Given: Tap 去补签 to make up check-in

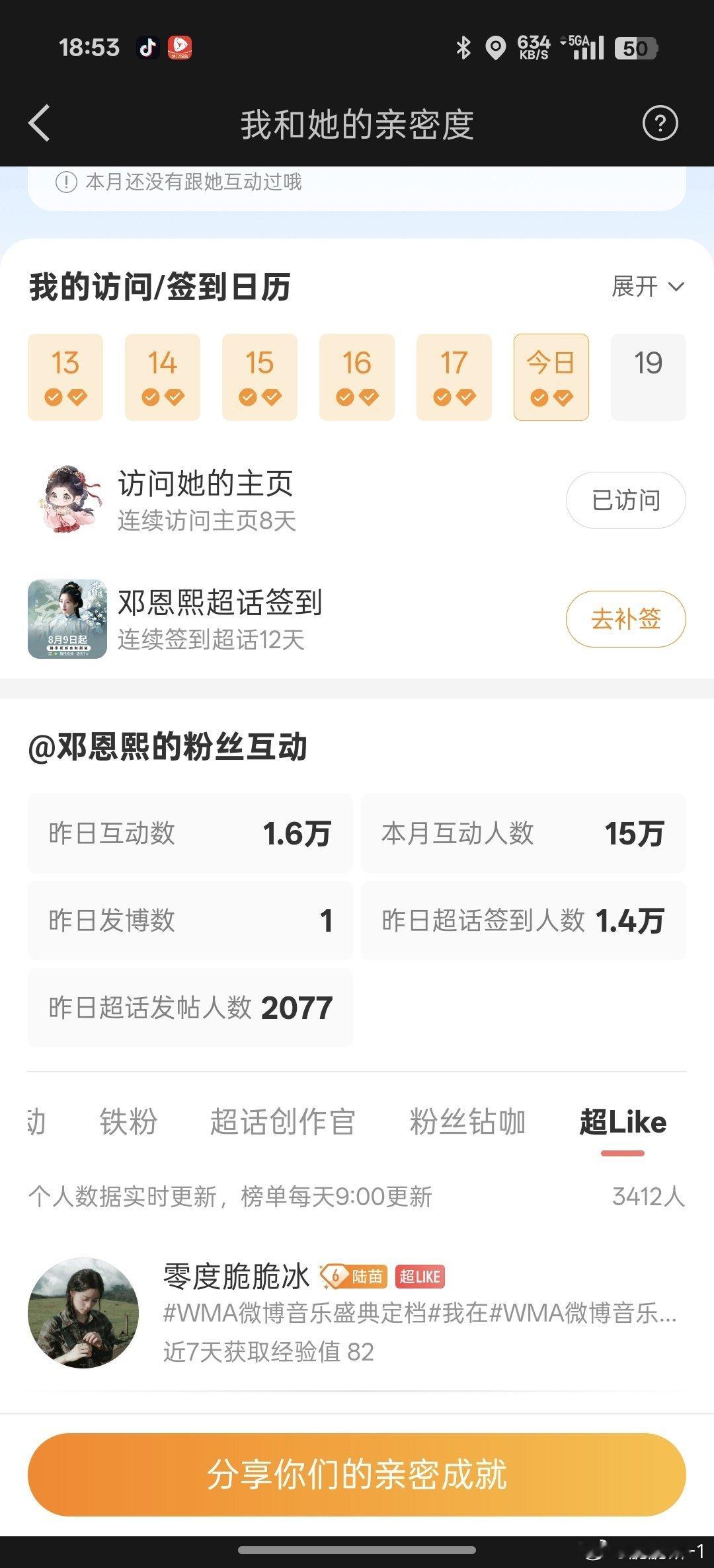Looking at the screenshot, I should tap(625, 619).
